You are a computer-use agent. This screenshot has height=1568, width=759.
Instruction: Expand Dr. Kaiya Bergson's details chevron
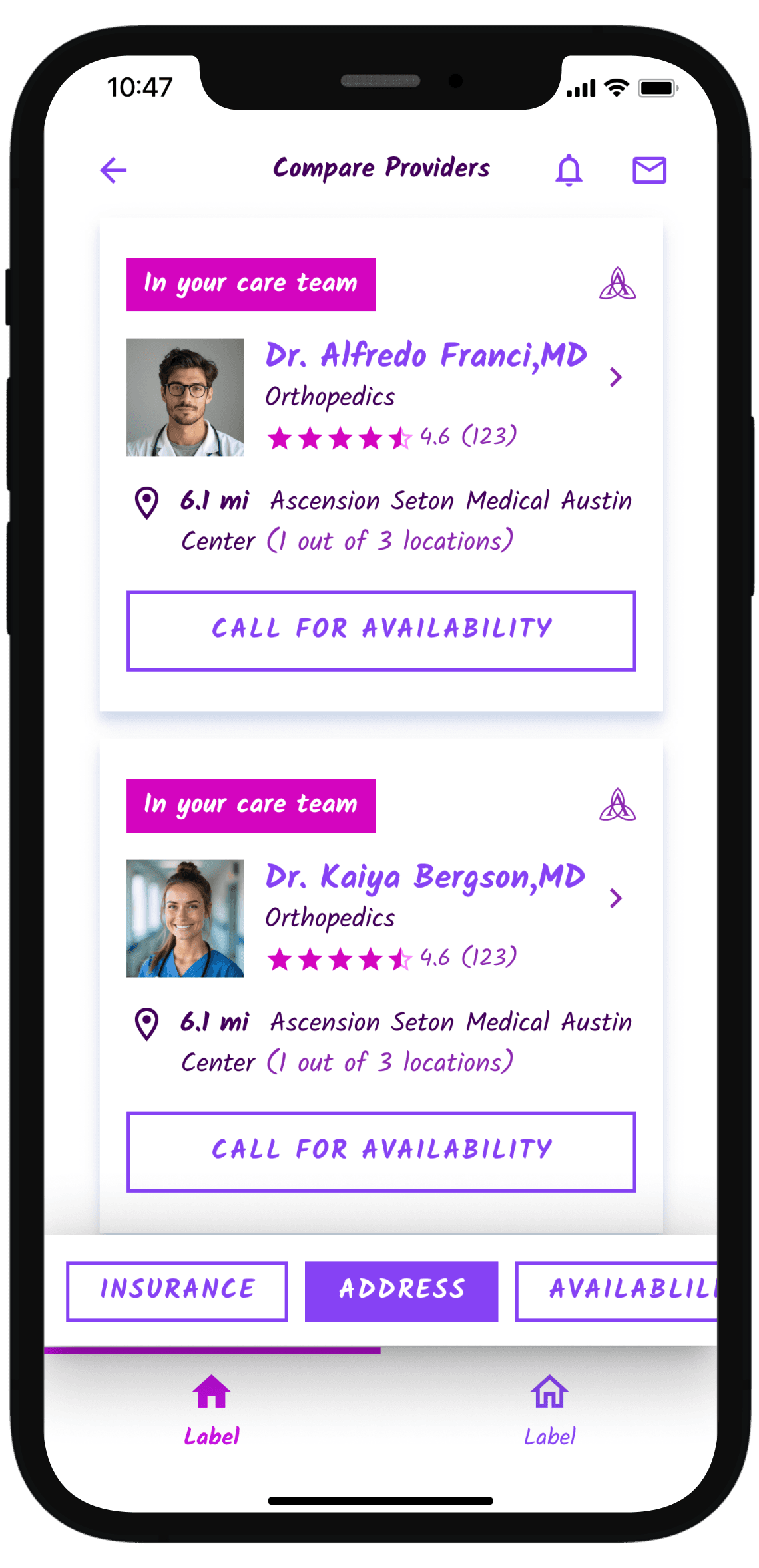pyautogui.click(x=616, y=898)
